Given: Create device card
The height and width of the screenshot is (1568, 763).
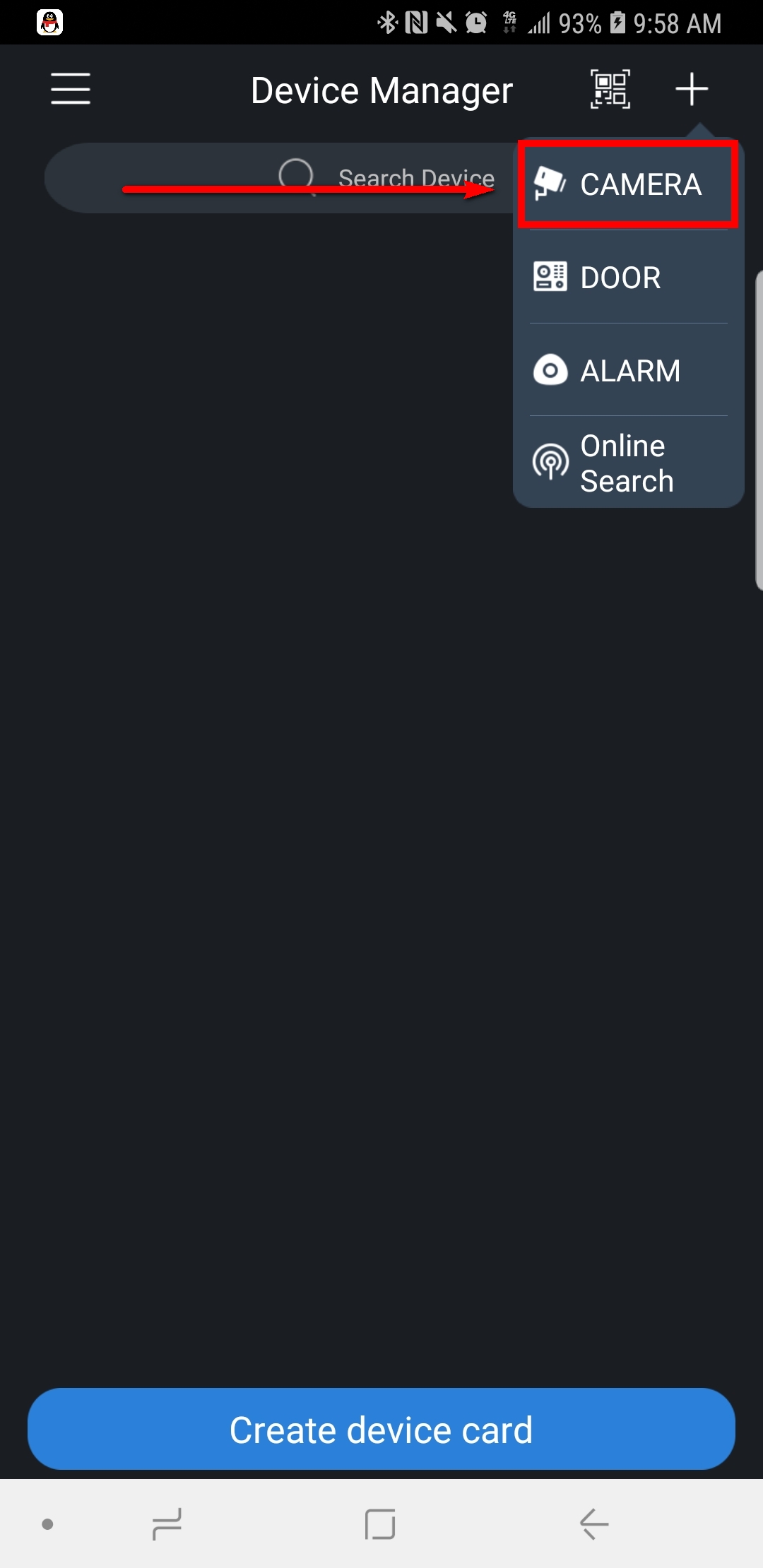Looking at the screenshot, I should (x=381, y=1430).
